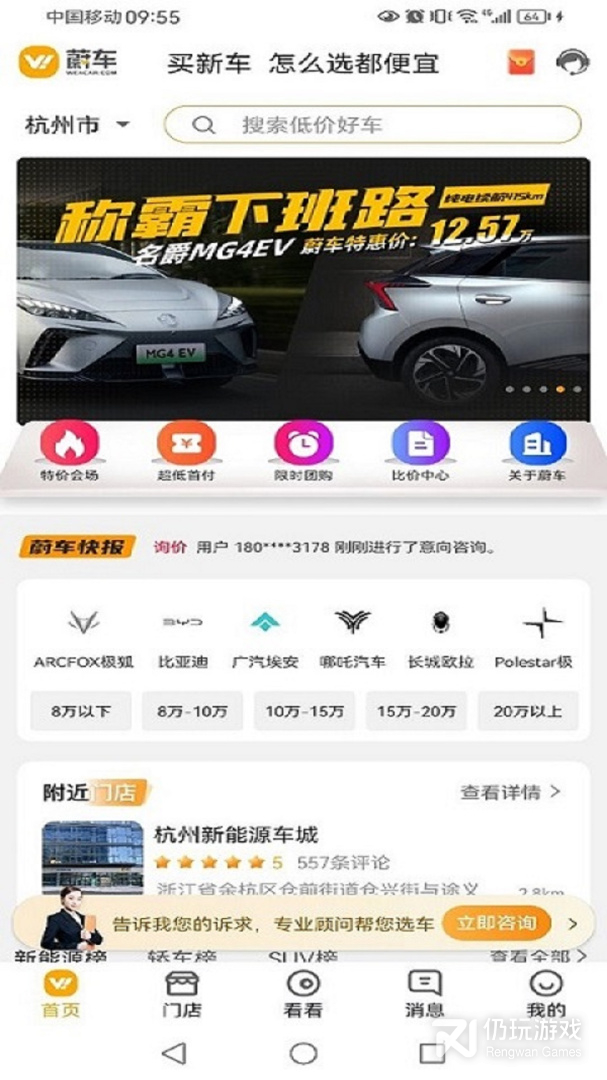Filter cars by 8万以下 price
Image resolution: width=607 pixels, height=1080 pixels.
point(81,711)
